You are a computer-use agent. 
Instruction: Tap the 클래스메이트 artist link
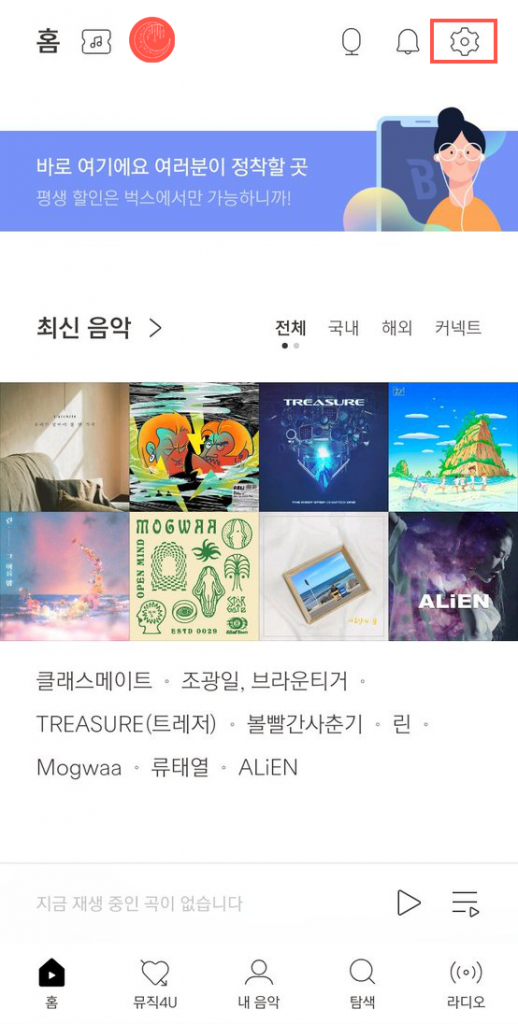point(94,680)
